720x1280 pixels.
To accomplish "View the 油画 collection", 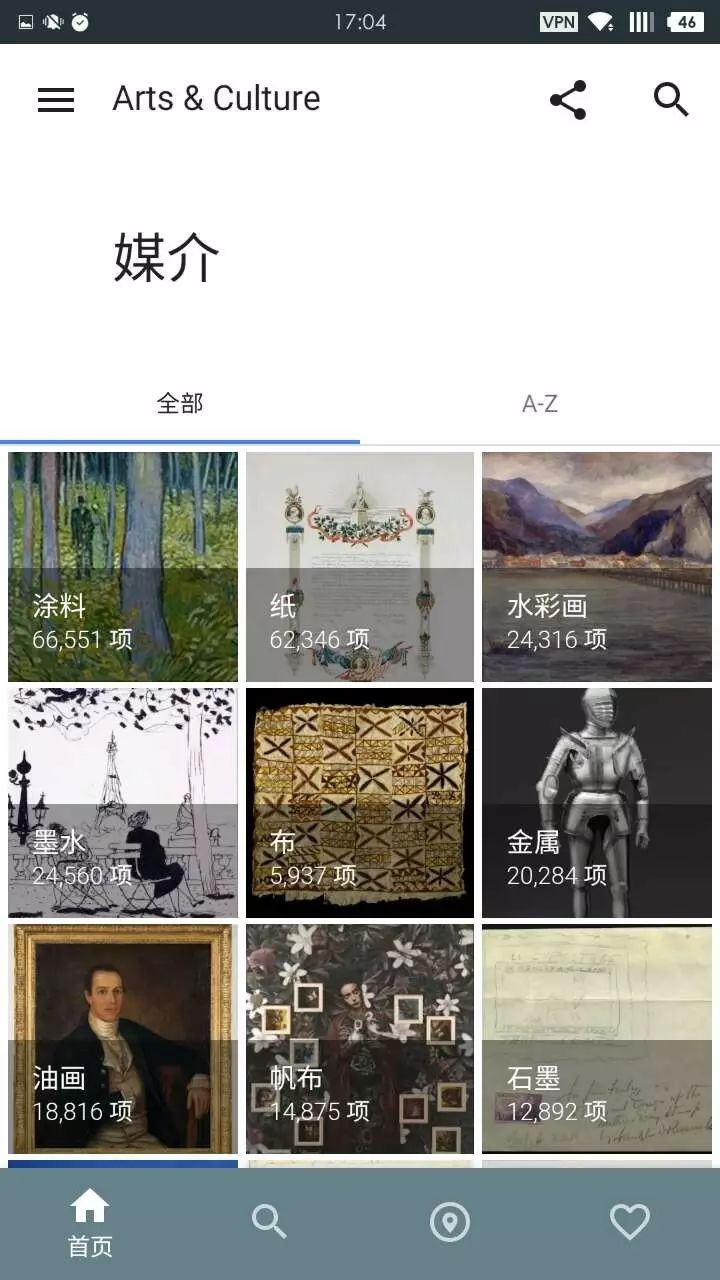I will (x=123, y=1039).
